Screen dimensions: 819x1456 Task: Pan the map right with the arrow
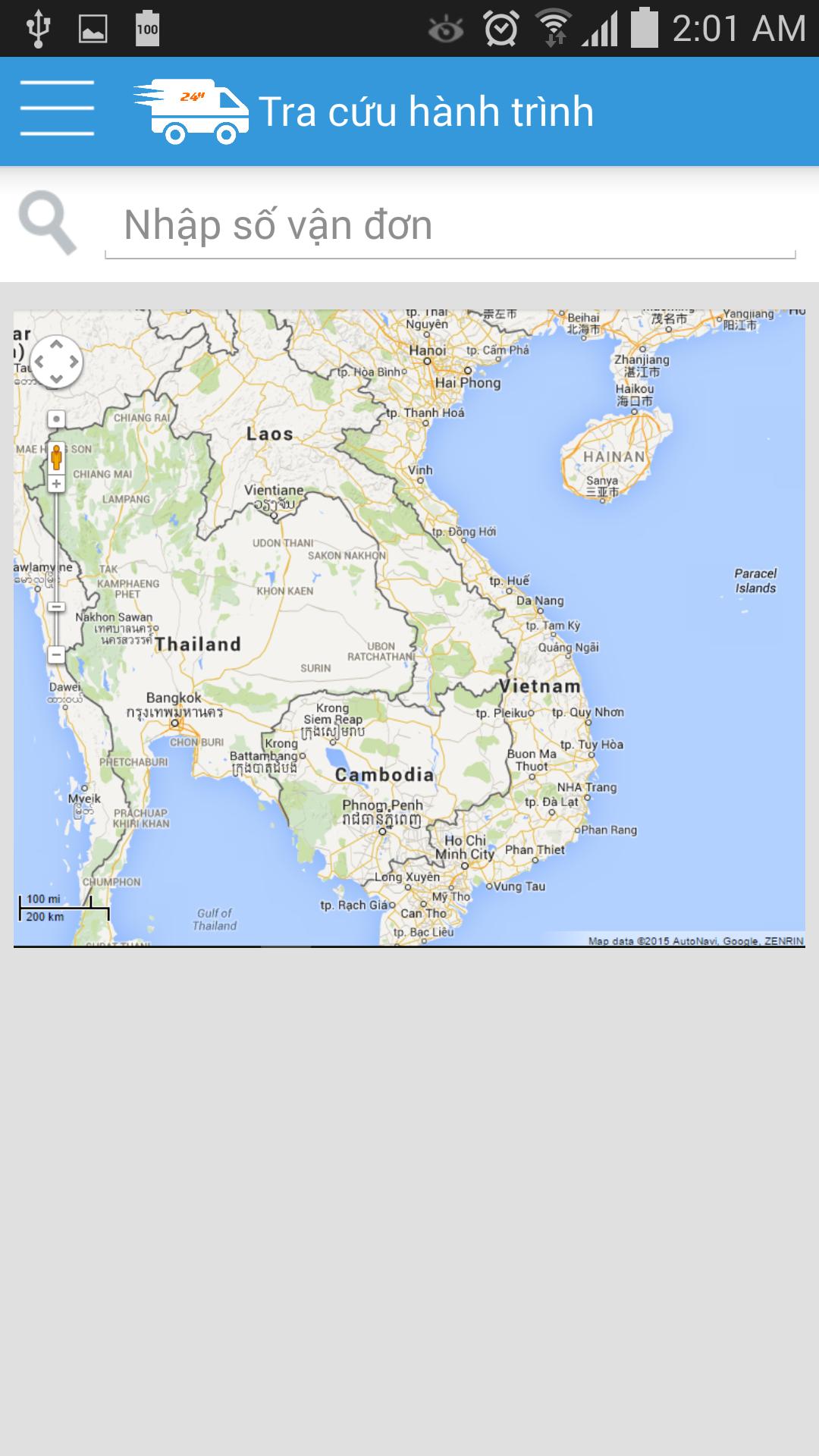[73, 362]
